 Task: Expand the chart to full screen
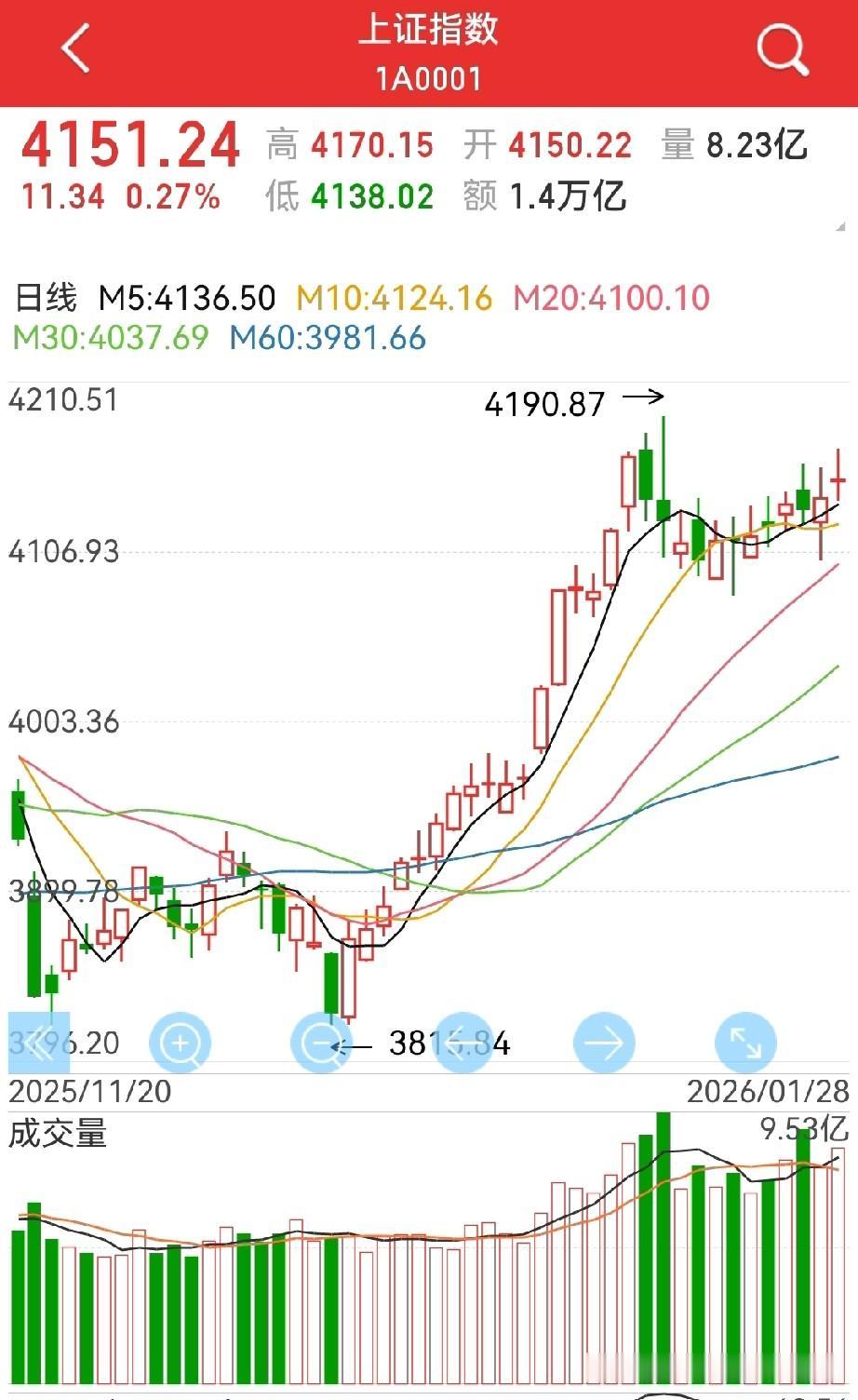[745, 1043]
